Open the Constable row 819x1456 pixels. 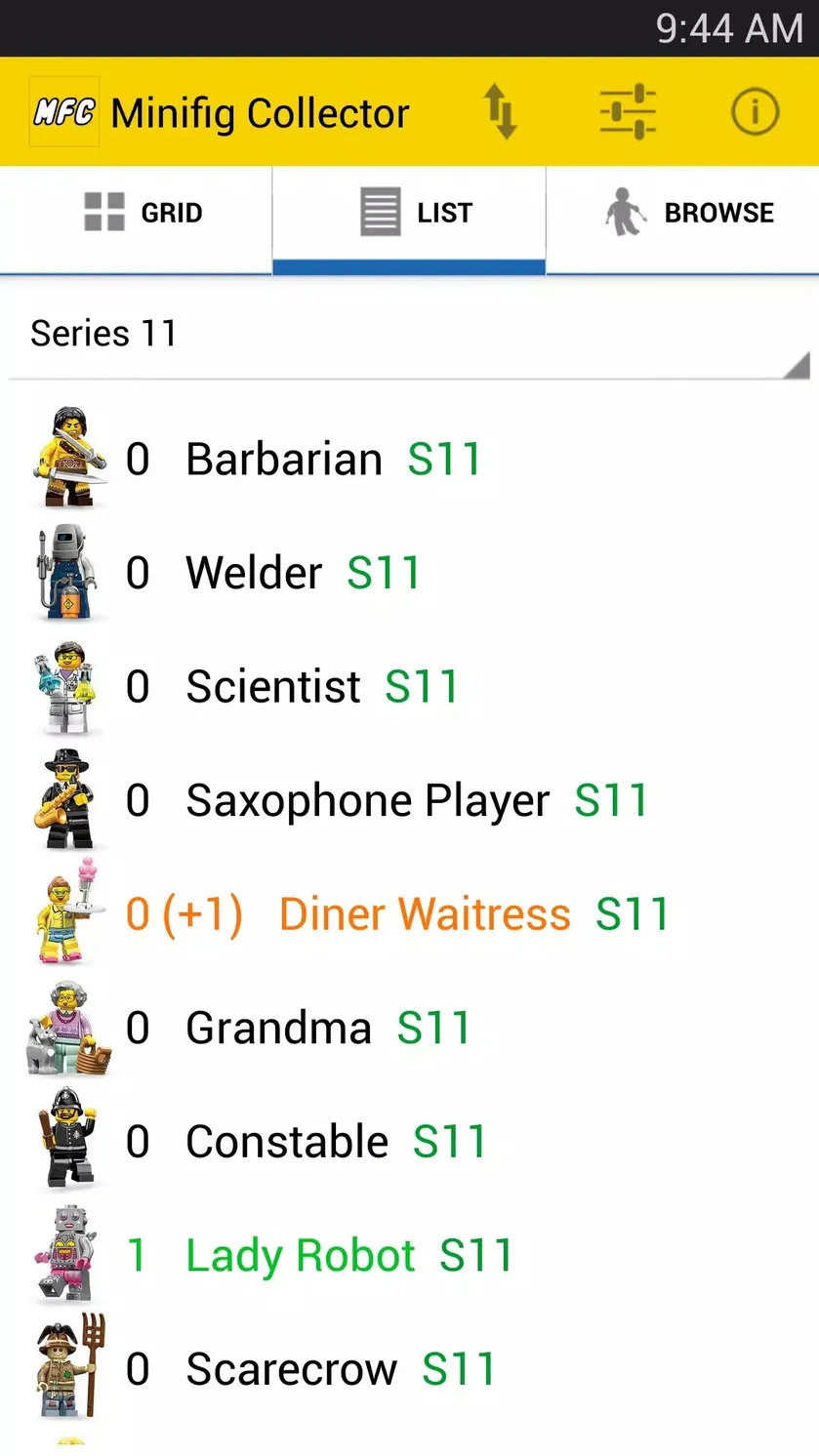[409, 1142]
